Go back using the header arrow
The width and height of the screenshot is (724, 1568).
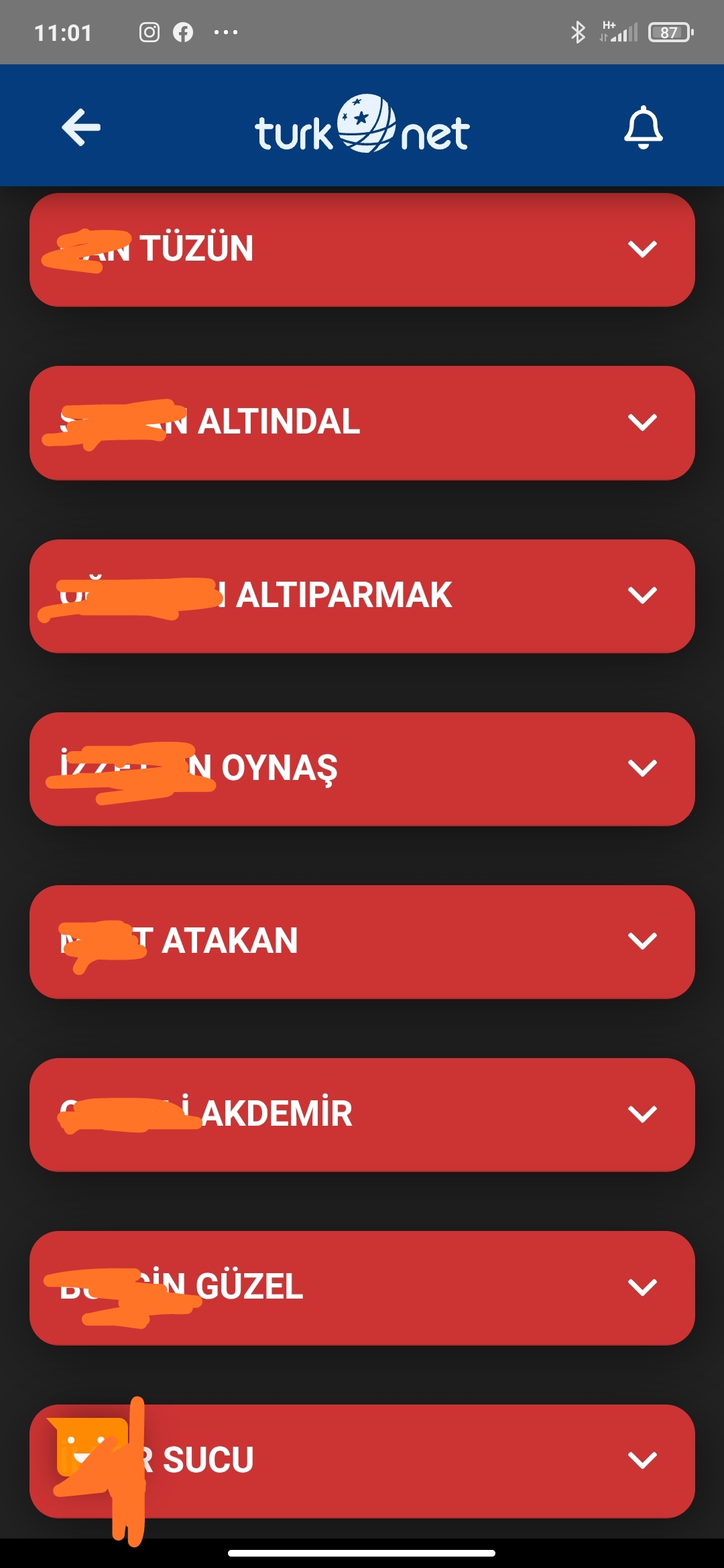coord(81,127)
